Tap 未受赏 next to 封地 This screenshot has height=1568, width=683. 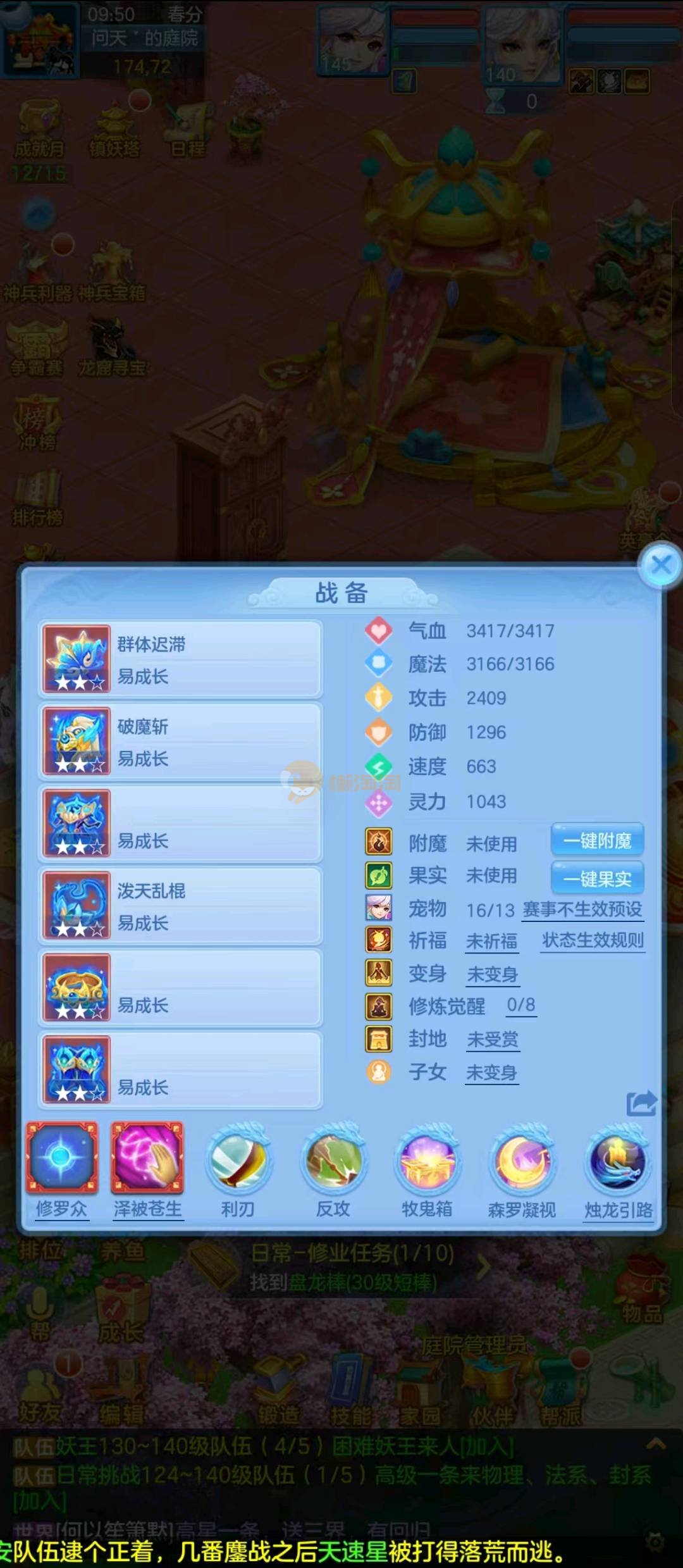(x=492, y=1039)
